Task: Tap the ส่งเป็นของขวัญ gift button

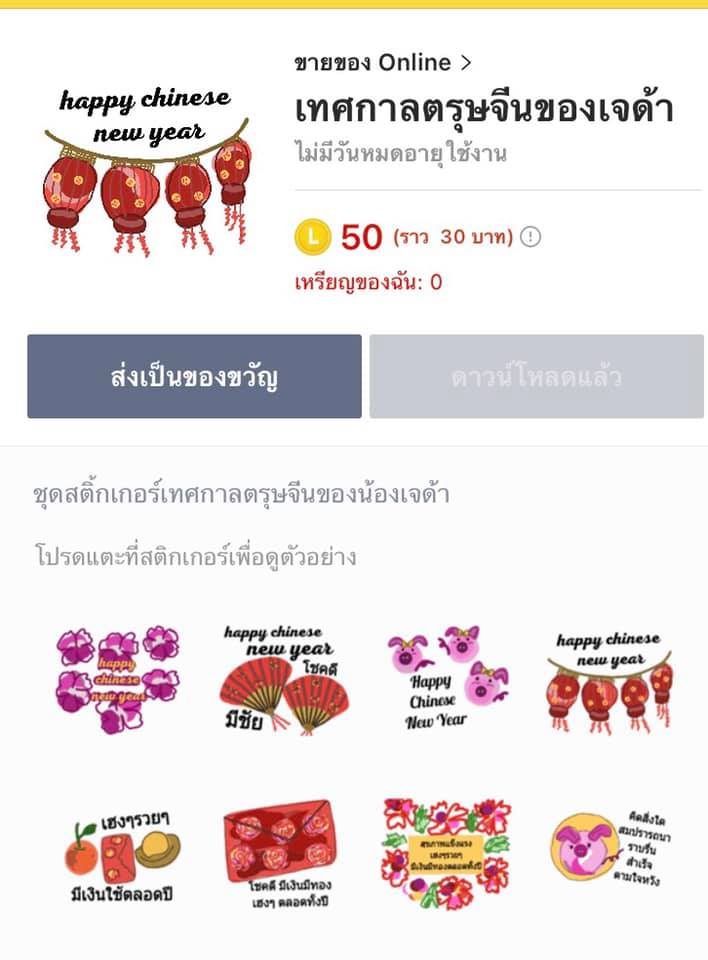Action: pyautogui.click(x=194, y=377)
